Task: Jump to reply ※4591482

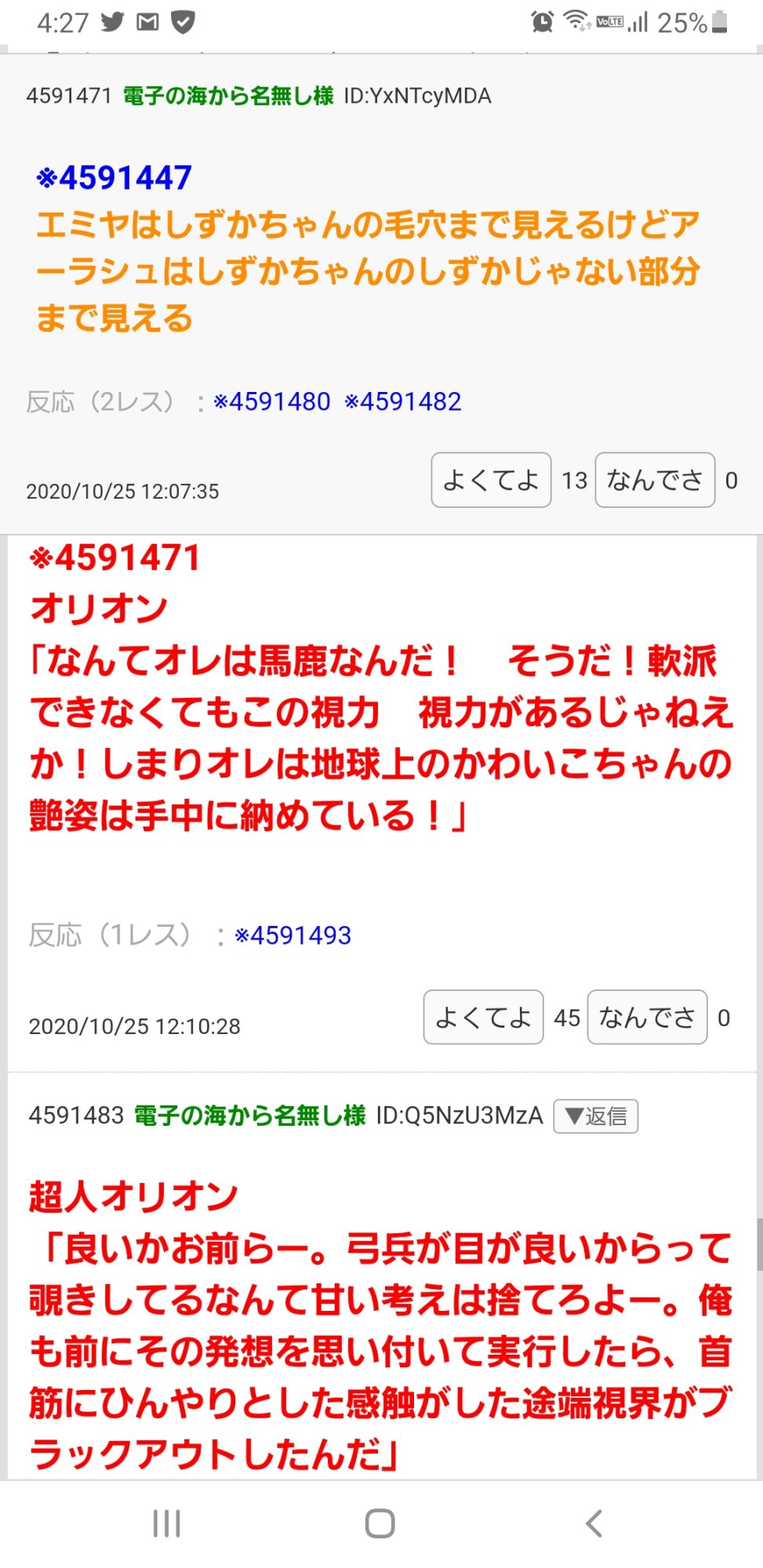Action: pos(403,401)
